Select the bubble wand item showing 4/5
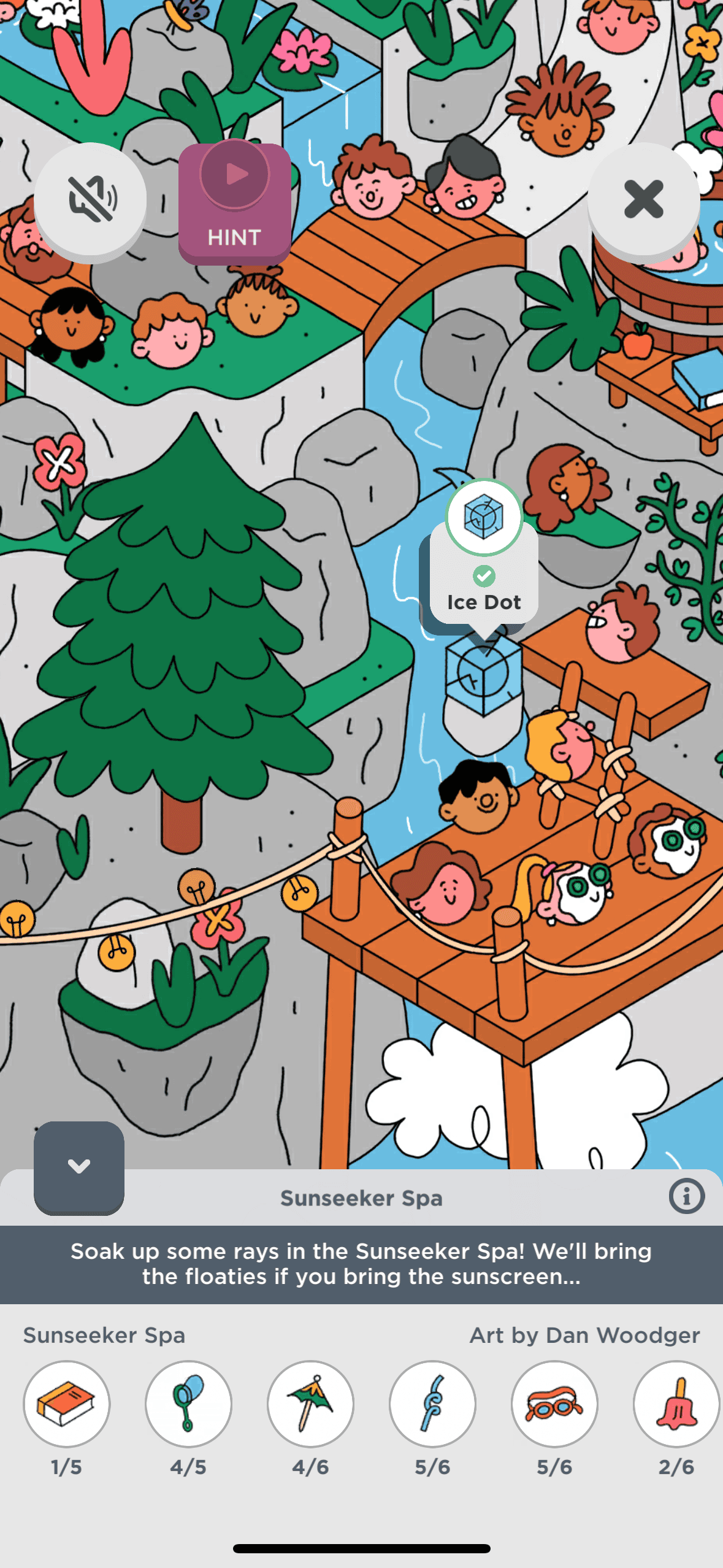Screen dimensions: 723x1568 click(188, 1404)
